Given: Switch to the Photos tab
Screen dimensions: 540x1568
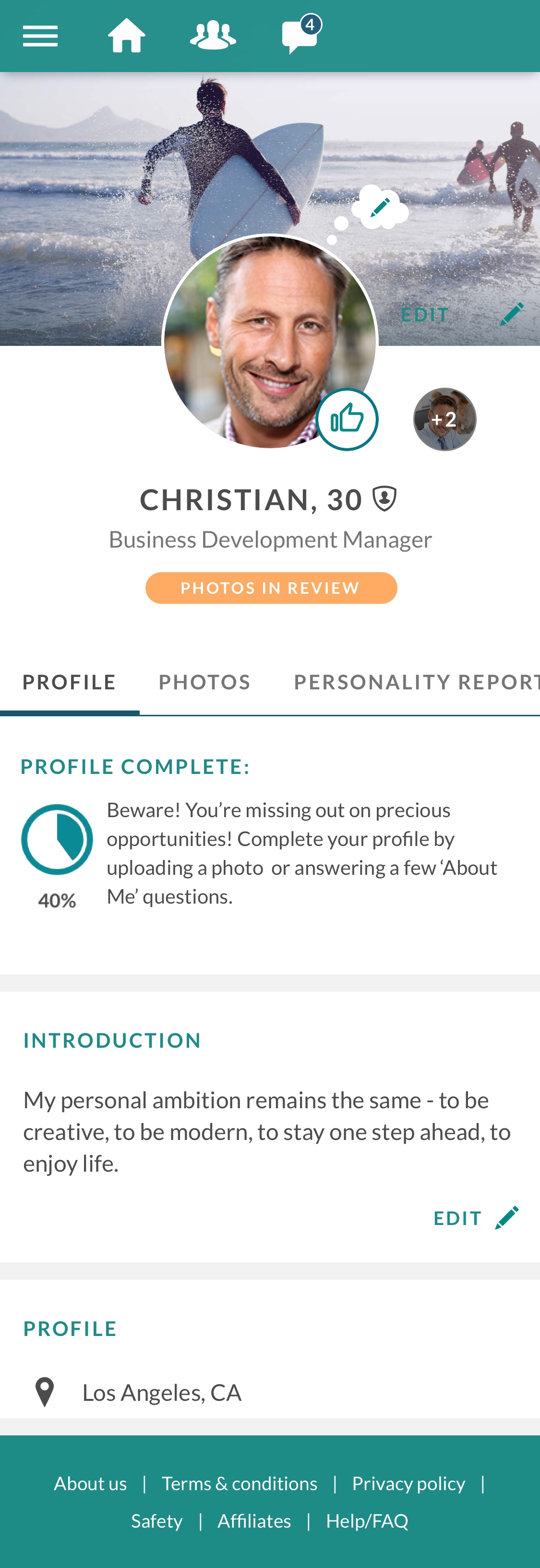Looking at the screenshot, I should [204, 682].
